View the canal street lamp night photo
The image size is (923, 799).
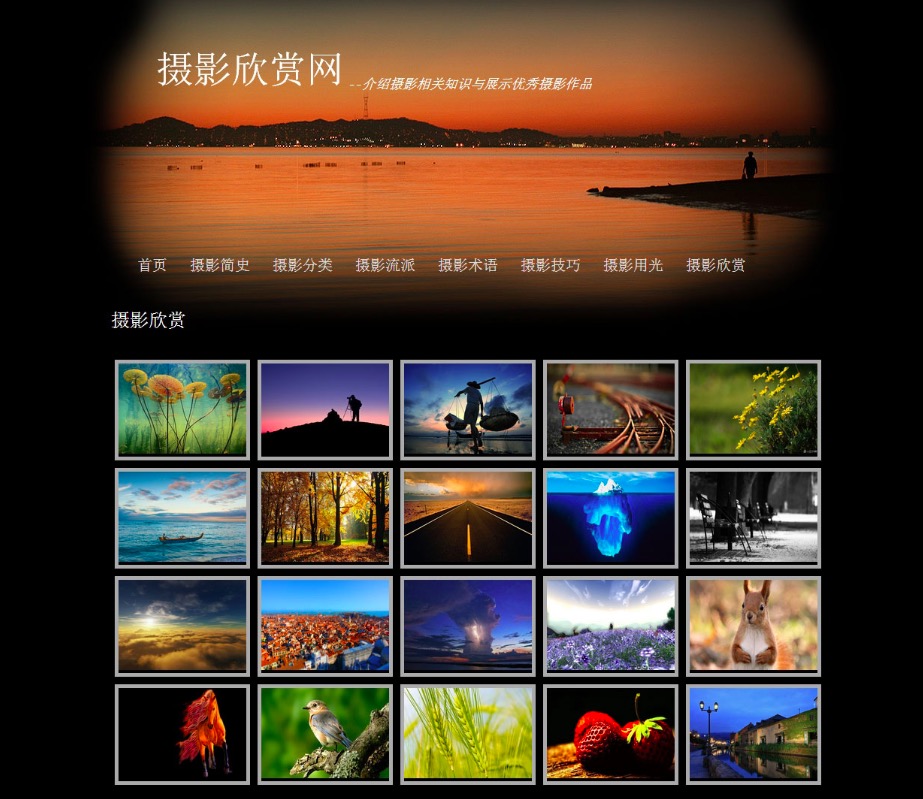coord(753,733)
